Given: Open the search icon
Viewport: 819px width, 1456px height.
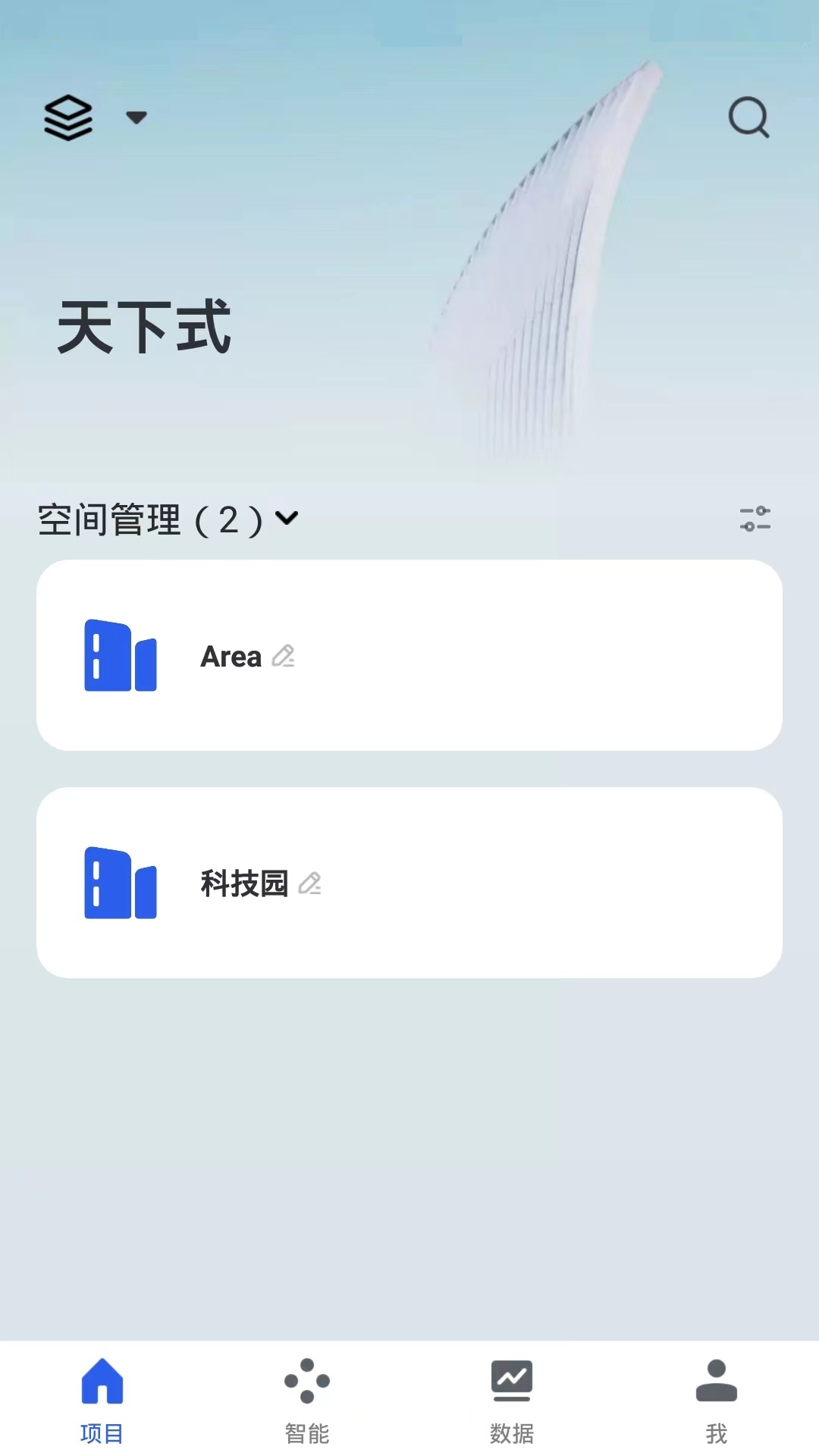Looking at the screenshot, I should 748,118.
